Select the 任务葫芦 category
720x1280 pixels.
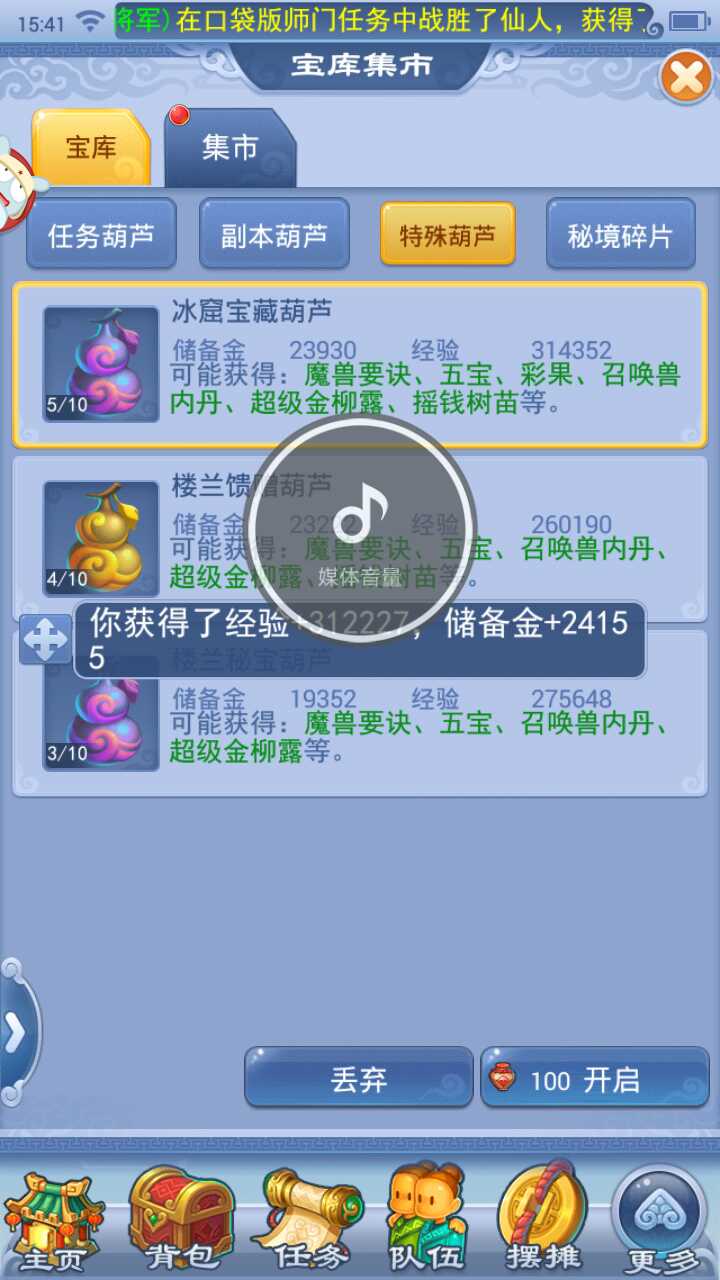tap(101, 236)
